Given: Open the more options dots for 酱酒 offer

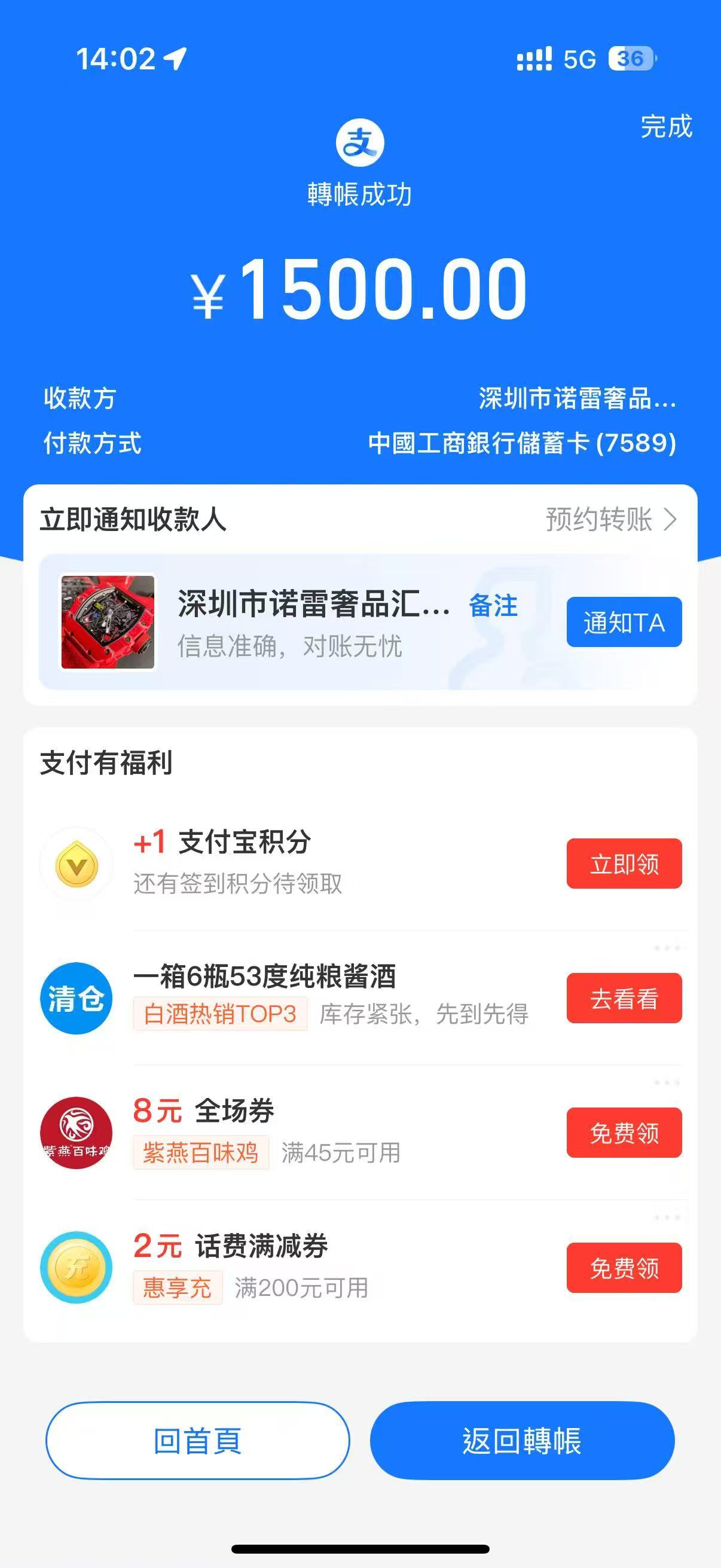Looking at the screenshot, I should click(x=667, y=948).
